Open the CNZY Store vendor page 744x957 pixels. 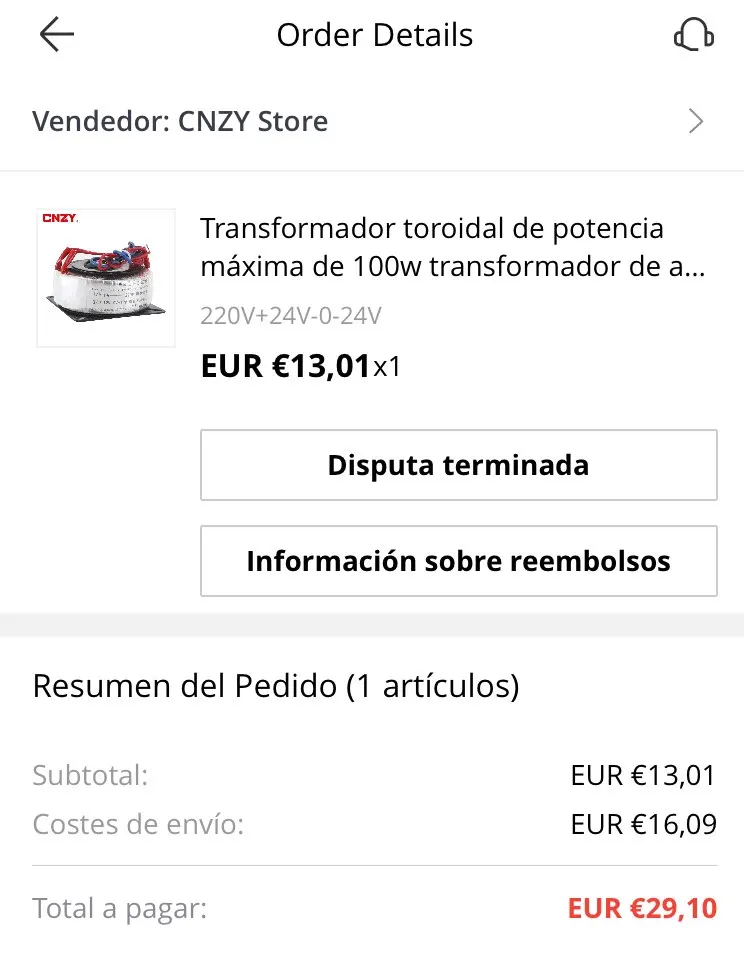point(372,122)
